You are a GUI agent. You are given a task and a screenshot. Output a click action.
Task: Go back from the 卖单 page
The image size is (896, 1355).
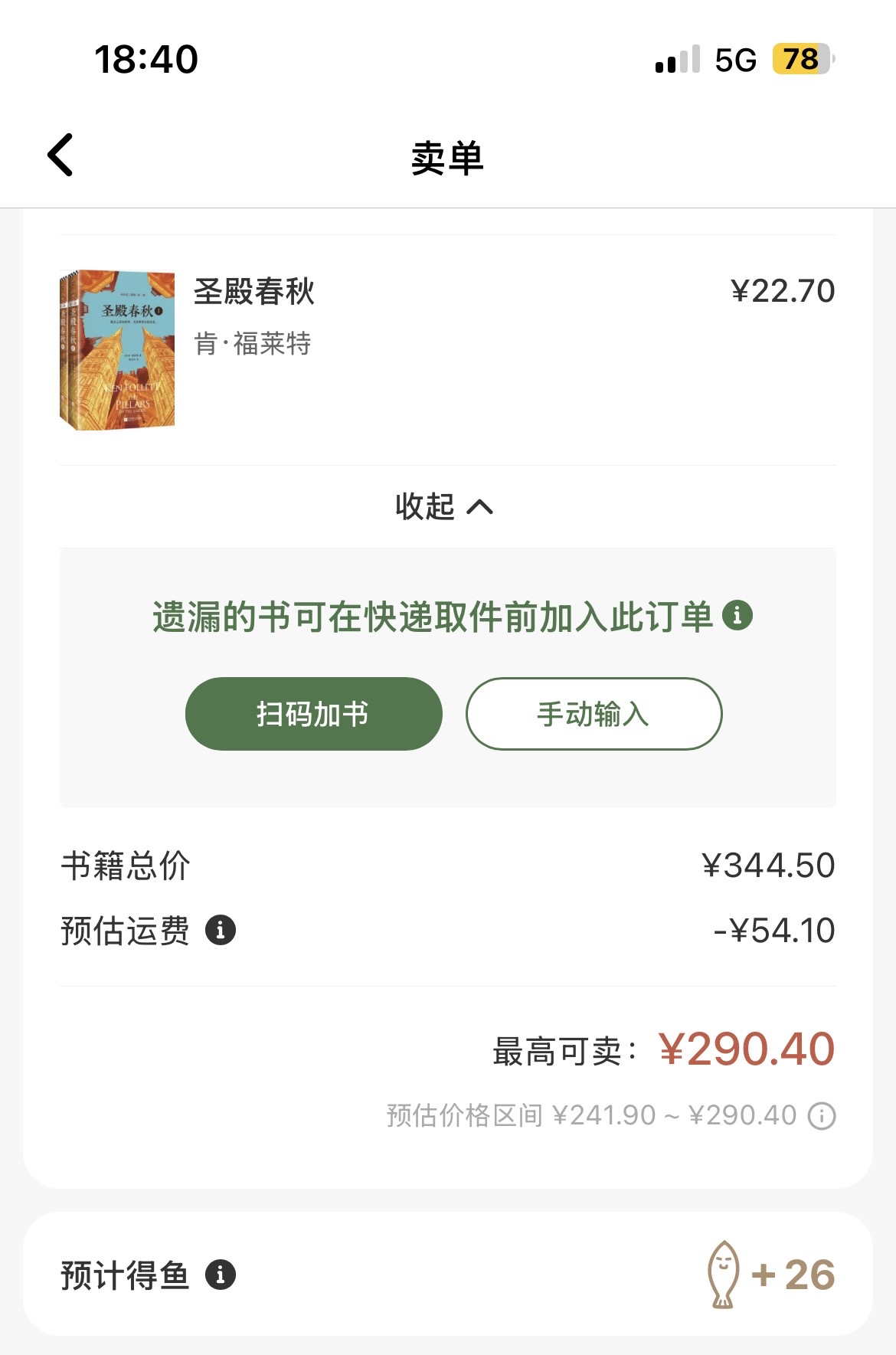point(60,155)
